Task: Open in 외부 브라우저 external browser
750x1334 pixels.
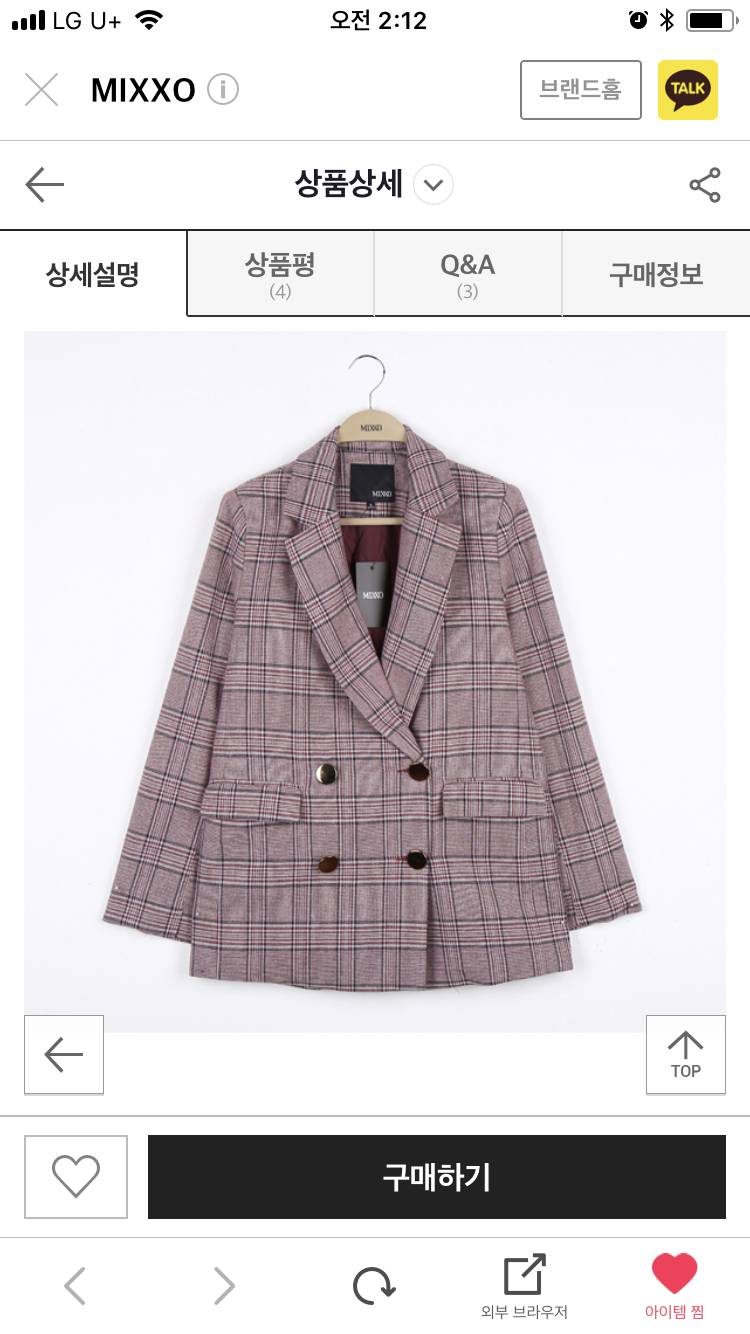Action: (524, 1286)
